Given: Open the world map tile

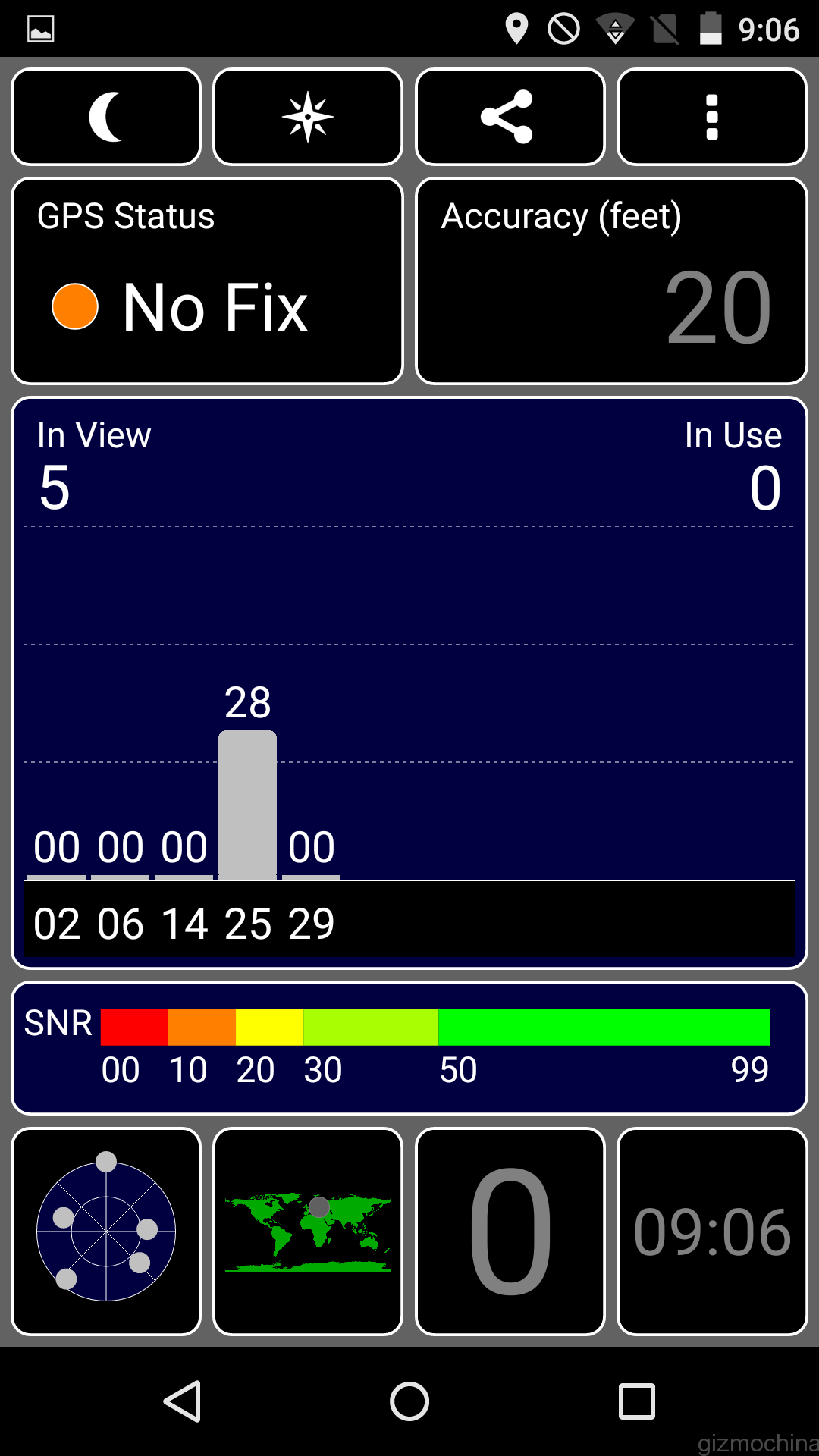Looking at the screenshot, I should (308, 1231).
